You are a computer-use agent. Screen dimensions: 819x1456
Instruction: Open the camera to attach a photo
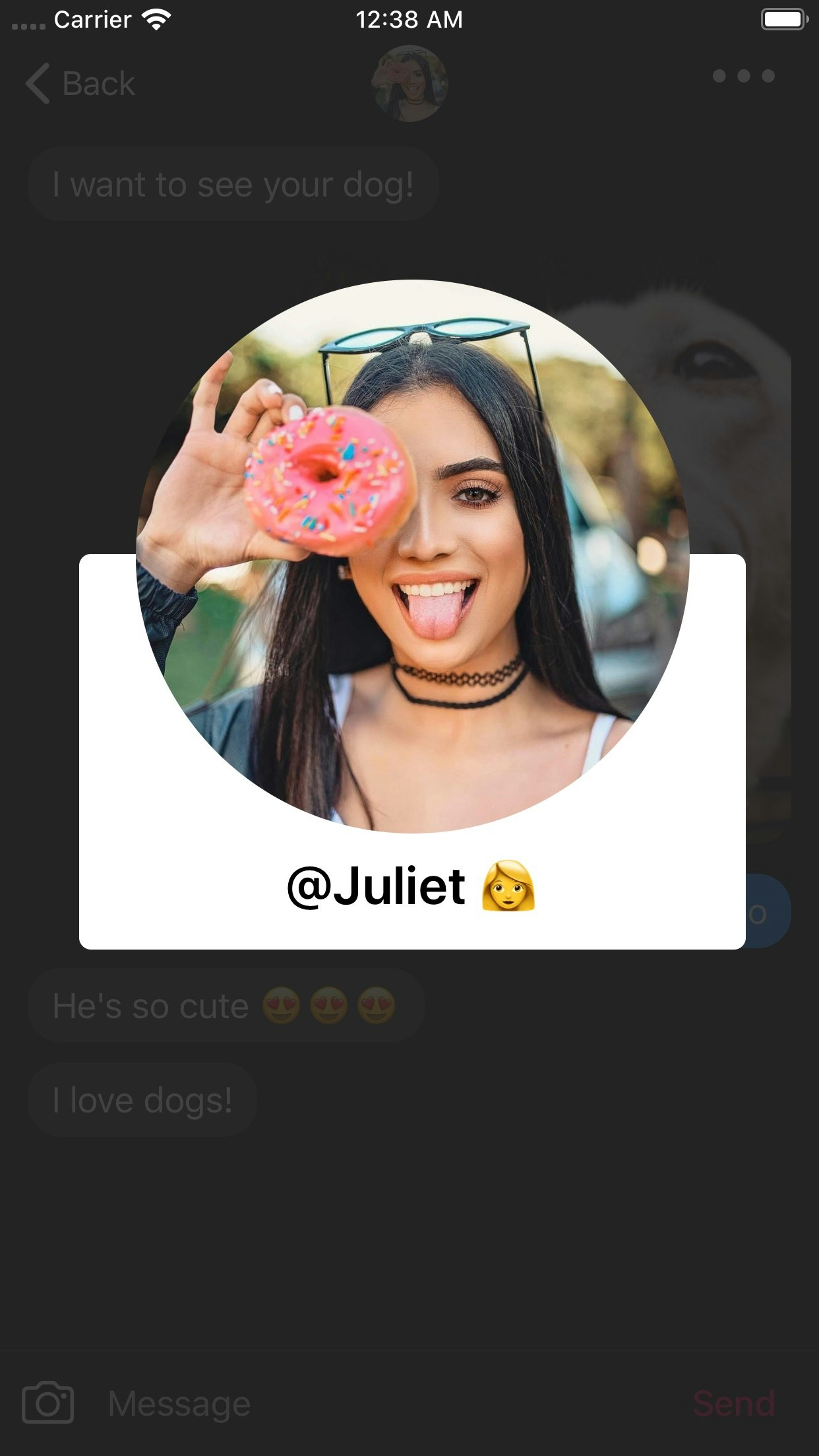click(x=47, y=1403)
